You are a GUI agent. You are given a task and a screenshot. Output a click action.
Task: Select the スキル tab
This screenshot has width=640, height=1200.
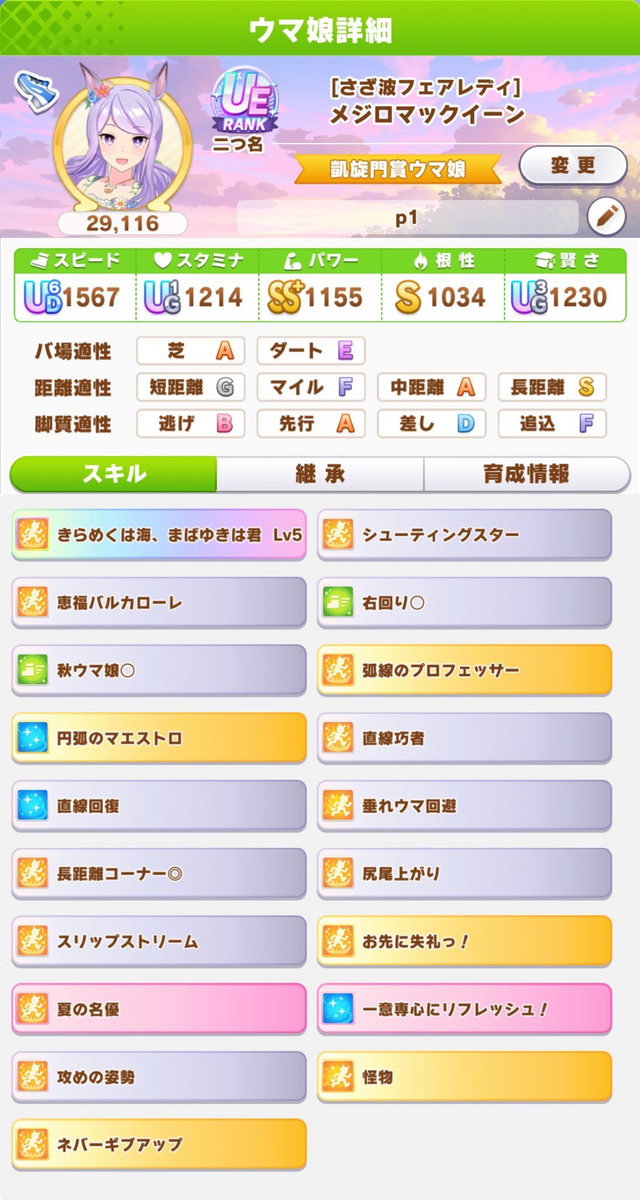tap(114, 473)
